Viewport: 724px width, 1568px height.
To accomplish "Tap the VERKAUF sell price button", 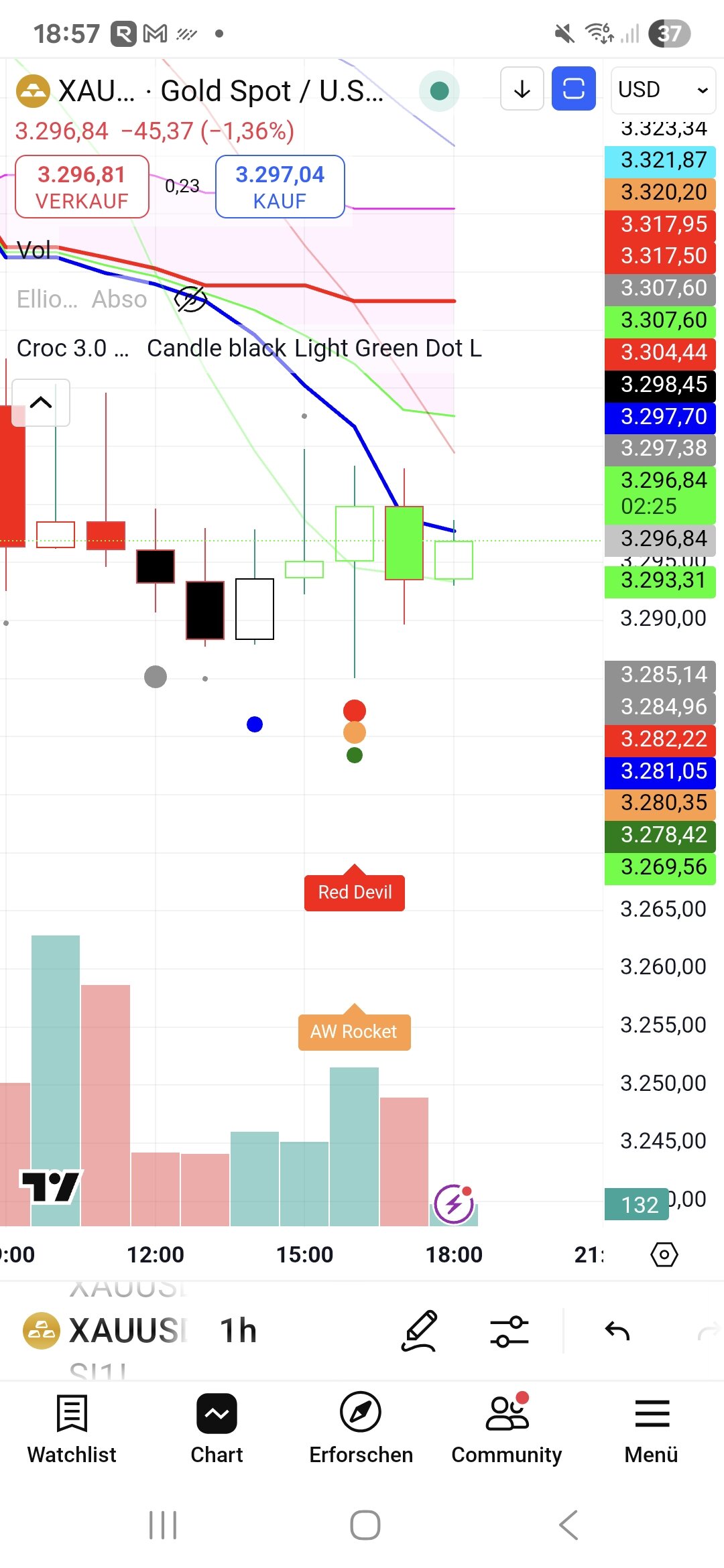I will (82, 187).
